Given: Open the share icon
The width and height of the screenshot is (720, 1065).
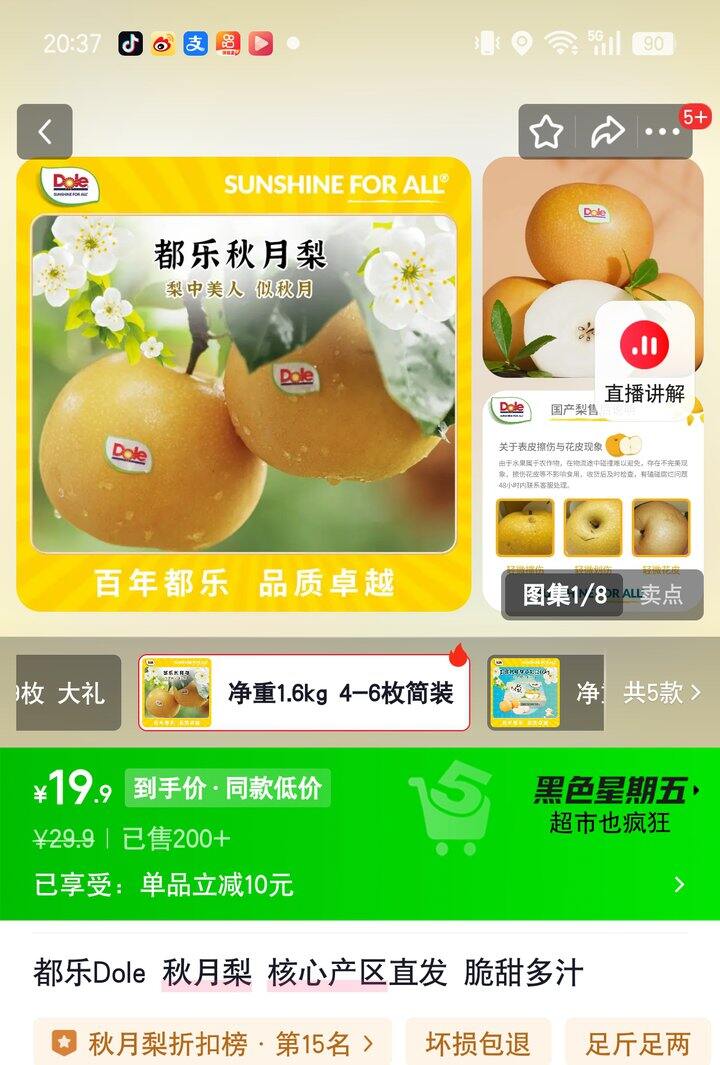Looking at the screenshot, I should point(610,130).
